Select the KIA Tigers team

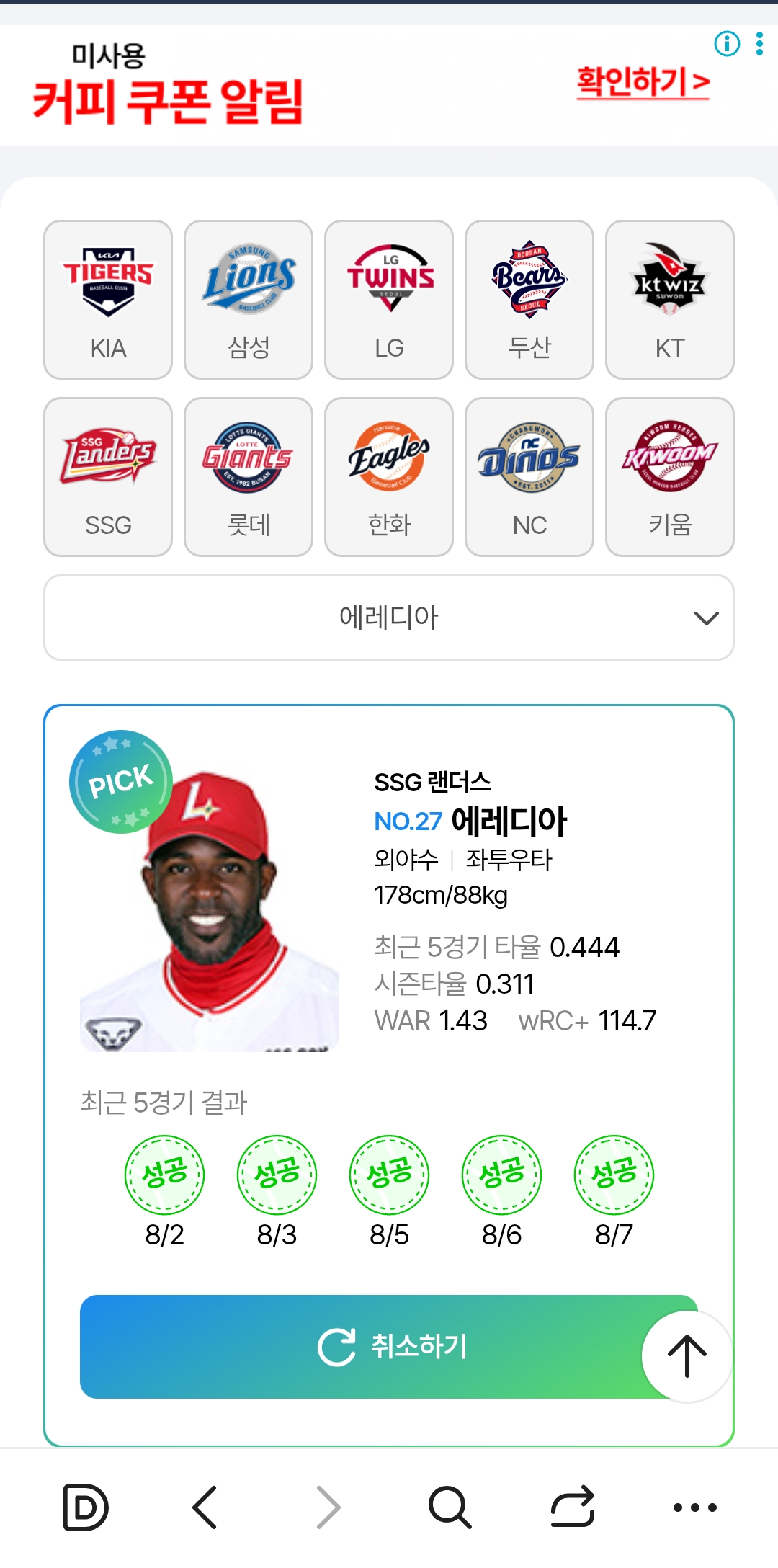(108, 300)
